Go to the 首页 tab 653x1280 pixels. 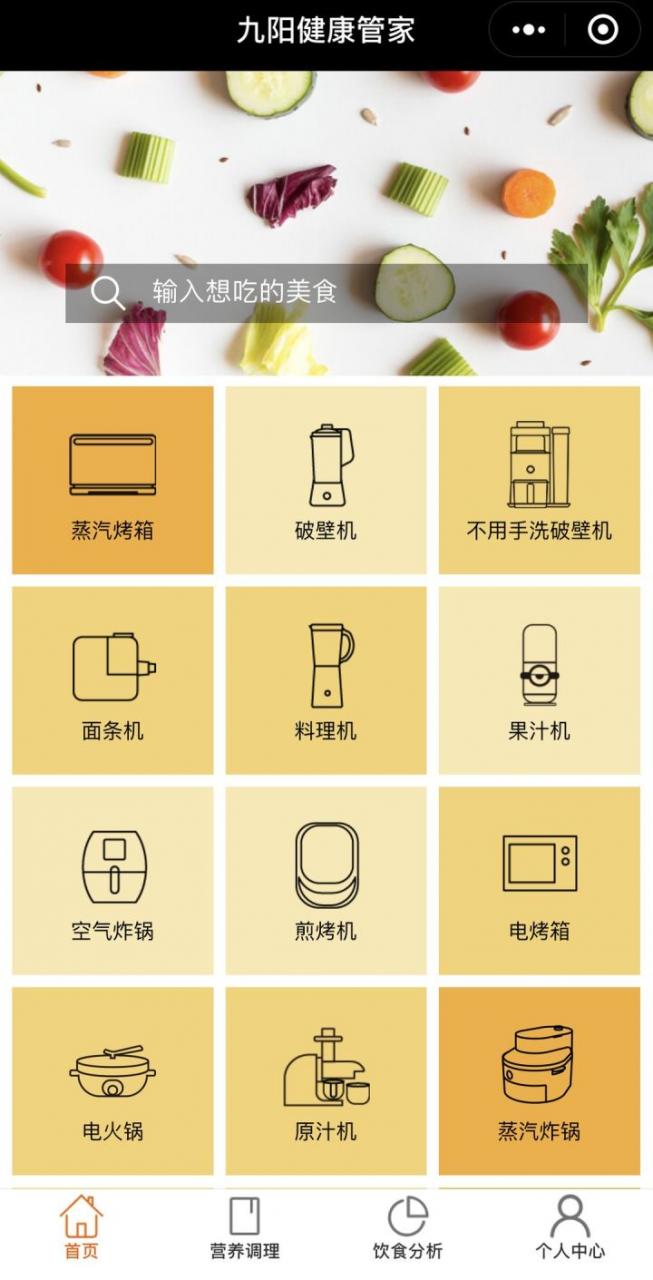click(x=81, y=1229)
